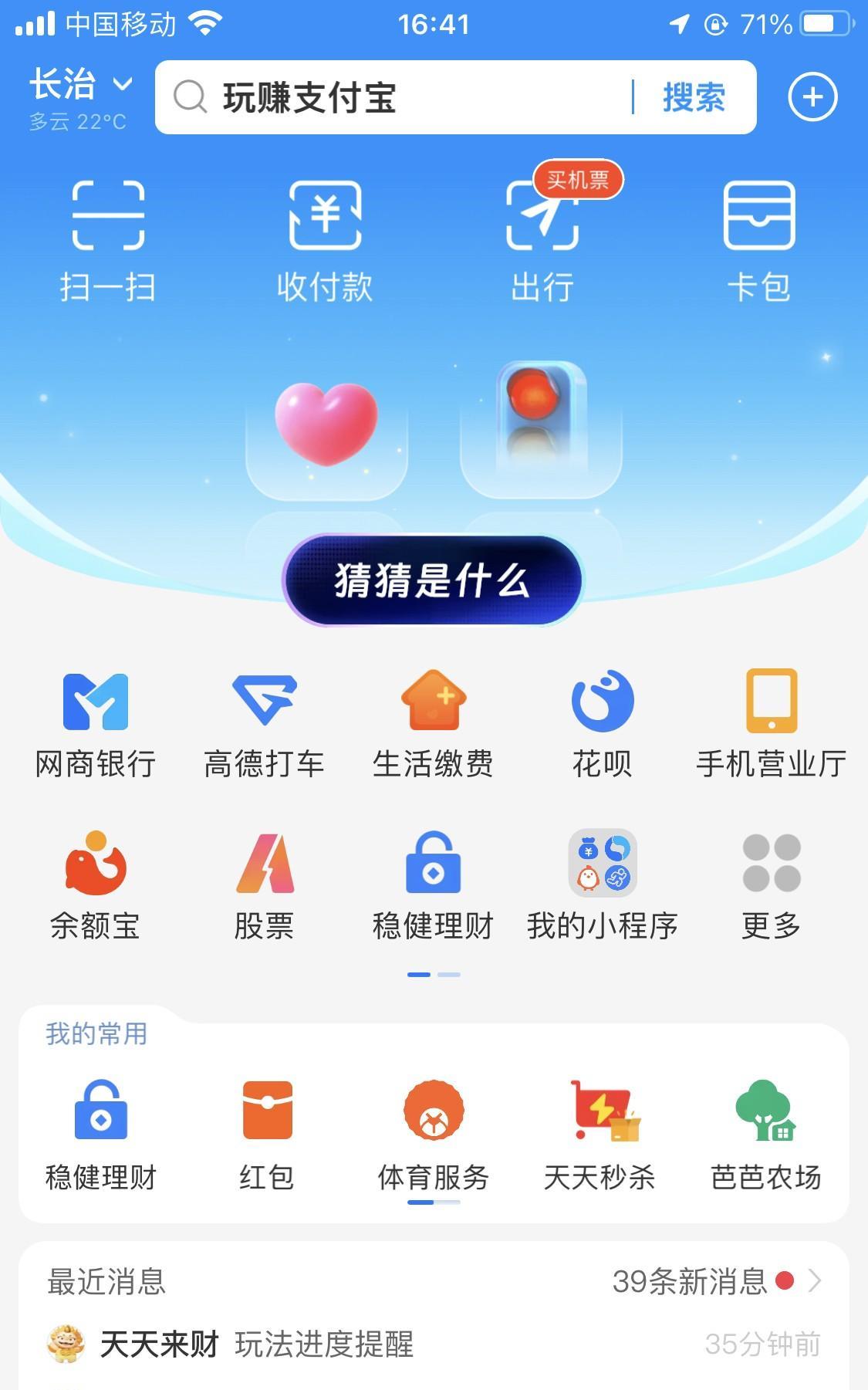This screenshot has width=868, height=1390.
Task: Show 更多 apps
Action: (x=771, y=885)
